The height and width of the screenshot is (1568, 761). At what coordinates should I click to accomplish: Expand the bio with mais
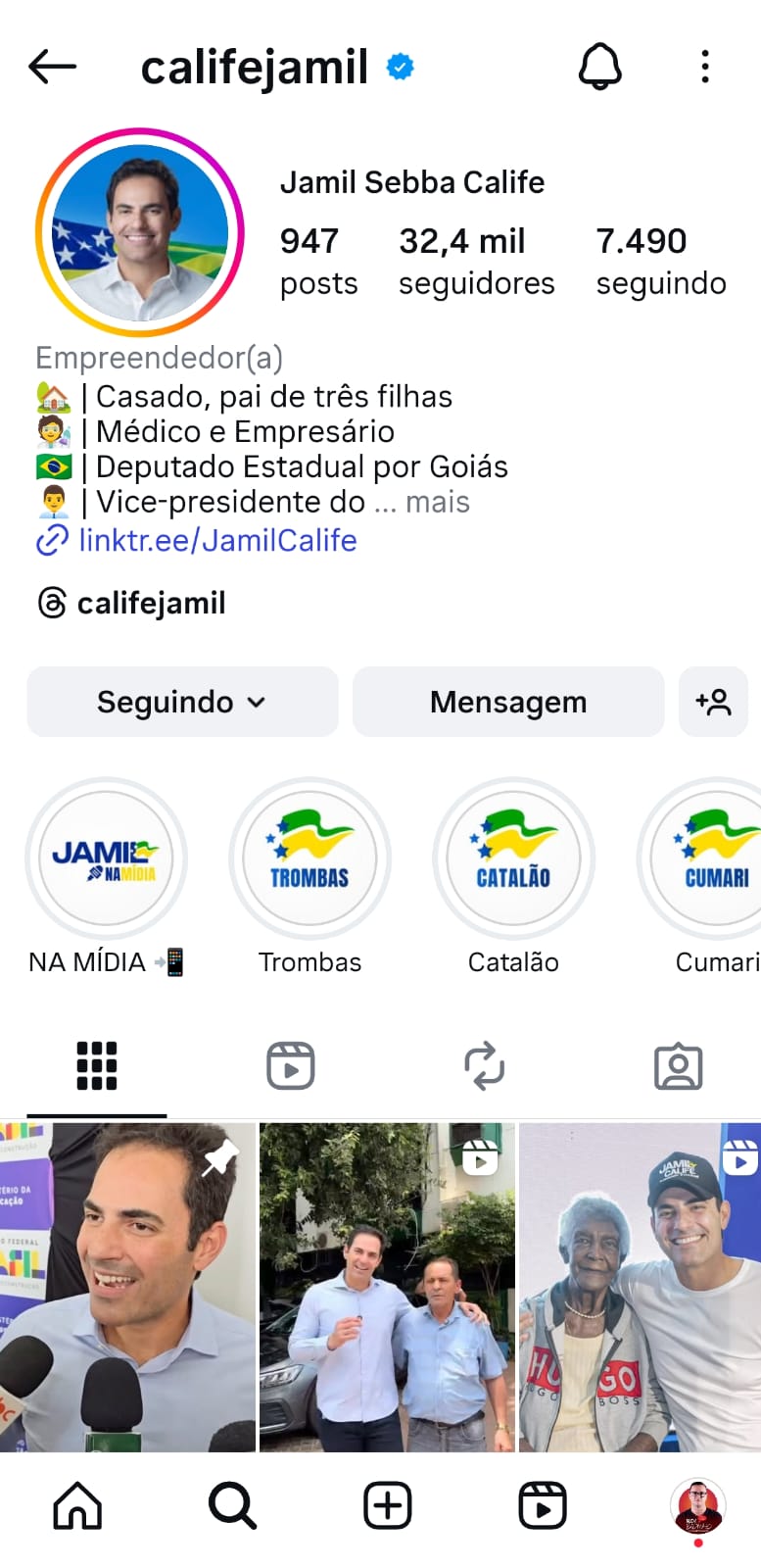pyautogui.click(x=438, y=502)
